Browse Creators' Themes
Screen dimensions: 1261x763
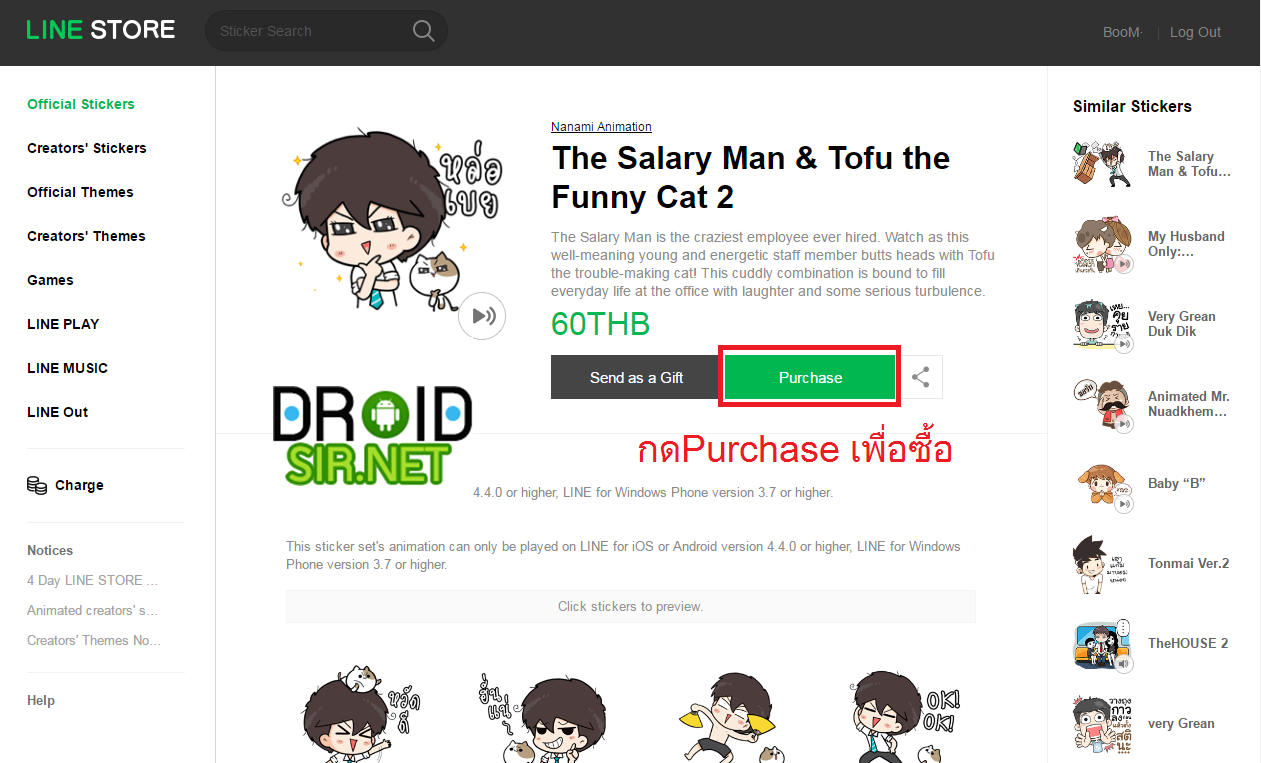coord(86,236)
